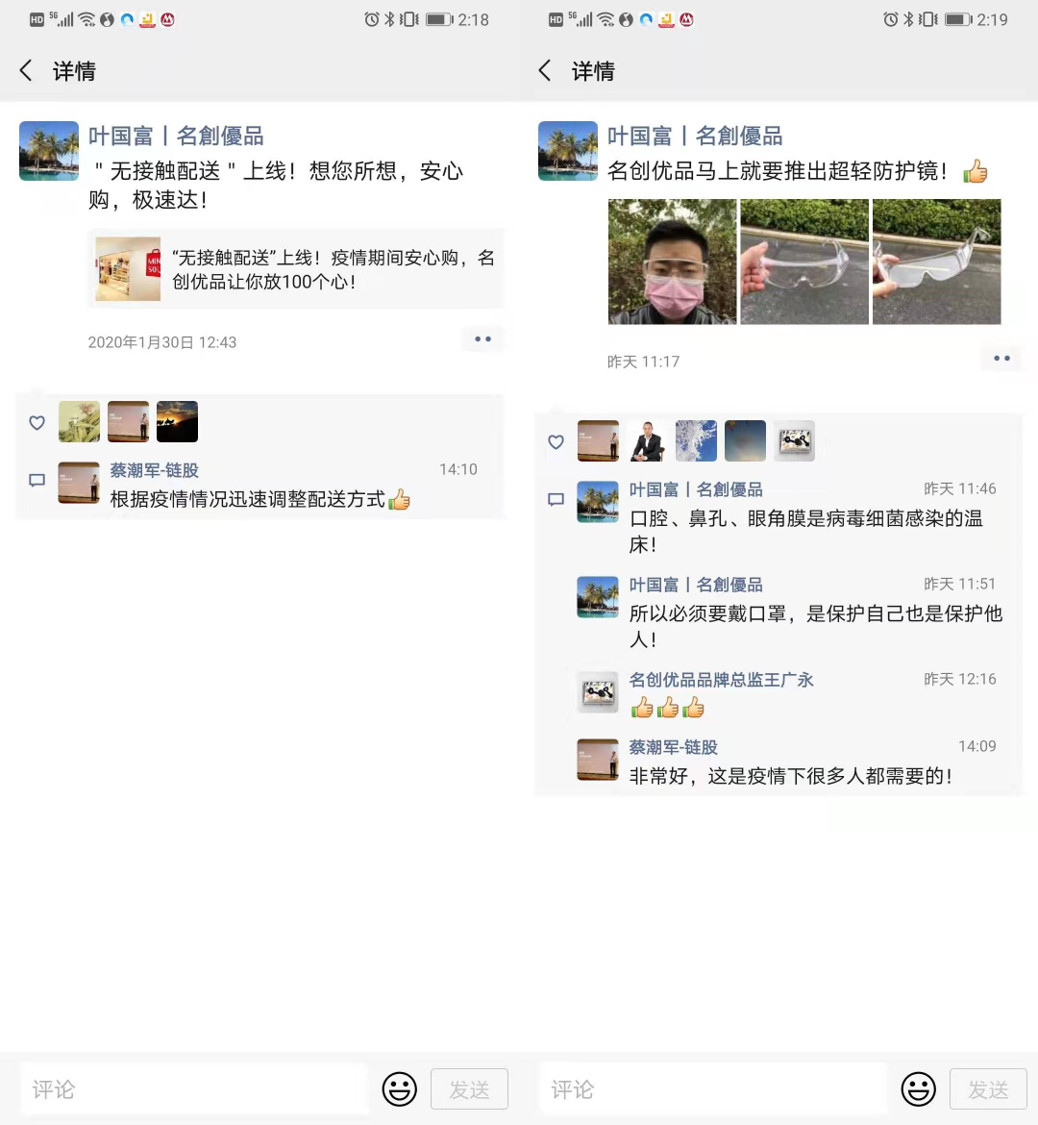This screenshot has height=1125, width=1038.
Task: Open the options button beside 2020年1月30日 12:43
Action: (483, 340)
